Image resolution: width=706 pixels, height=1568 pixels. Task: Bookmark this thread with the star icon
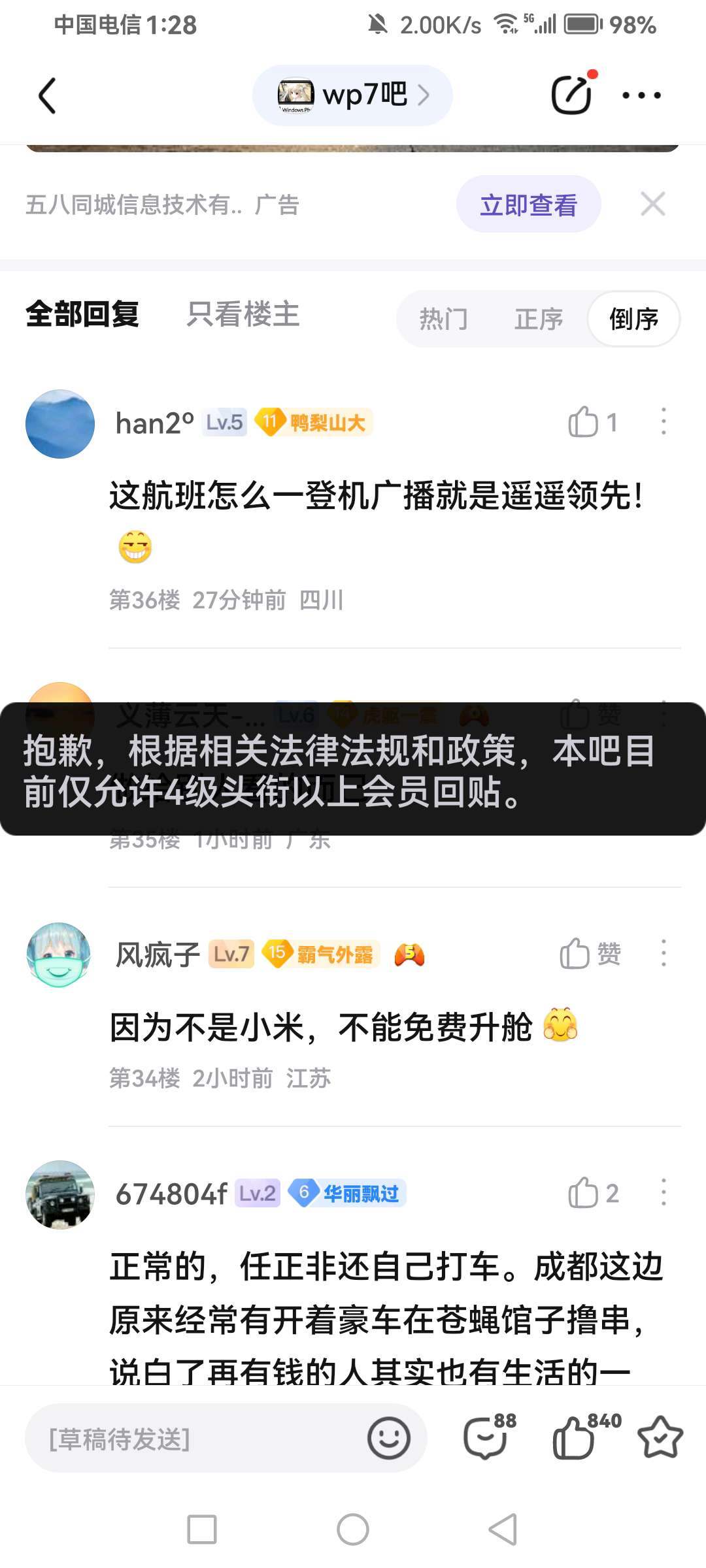660,1437
